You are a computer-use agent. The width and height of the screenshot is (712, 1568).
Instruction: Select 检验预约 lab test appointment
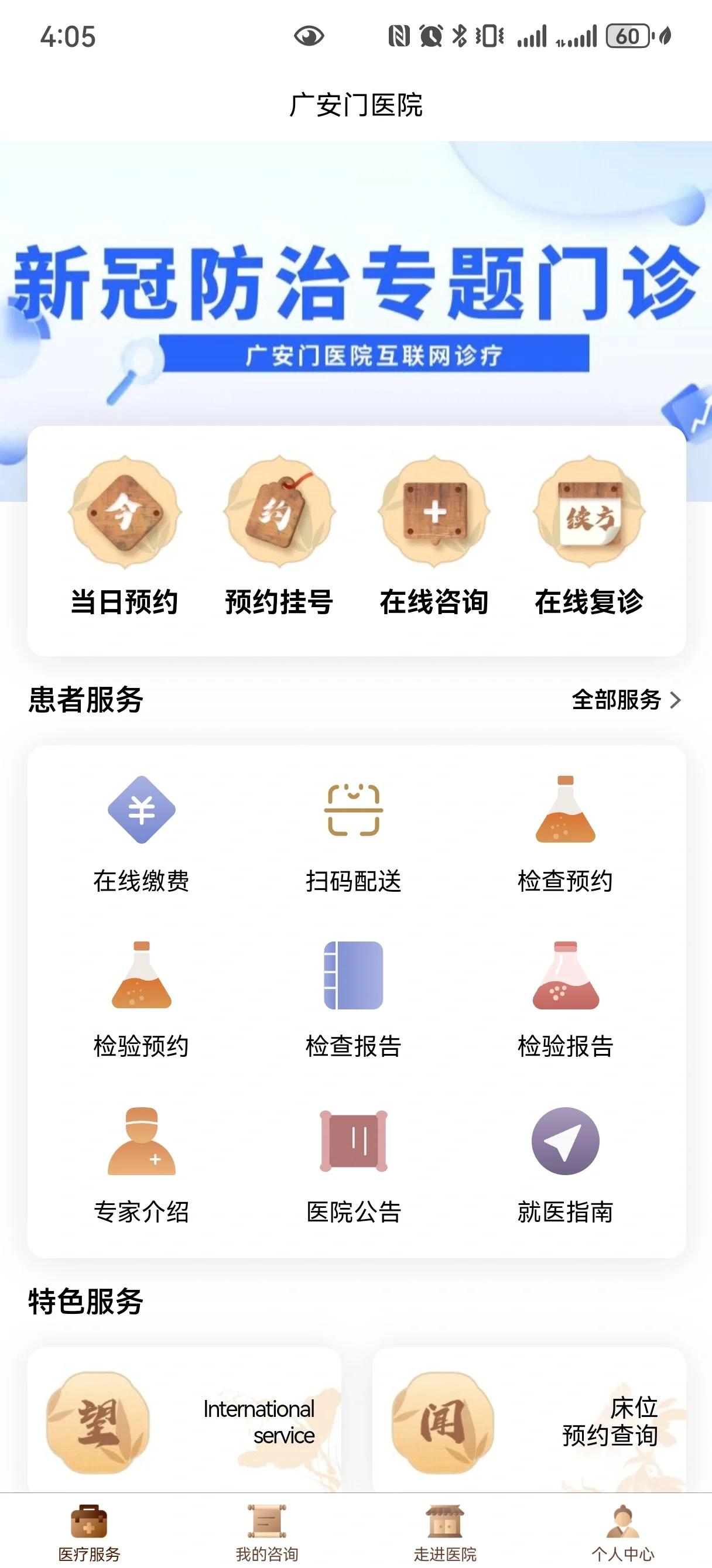141,999
